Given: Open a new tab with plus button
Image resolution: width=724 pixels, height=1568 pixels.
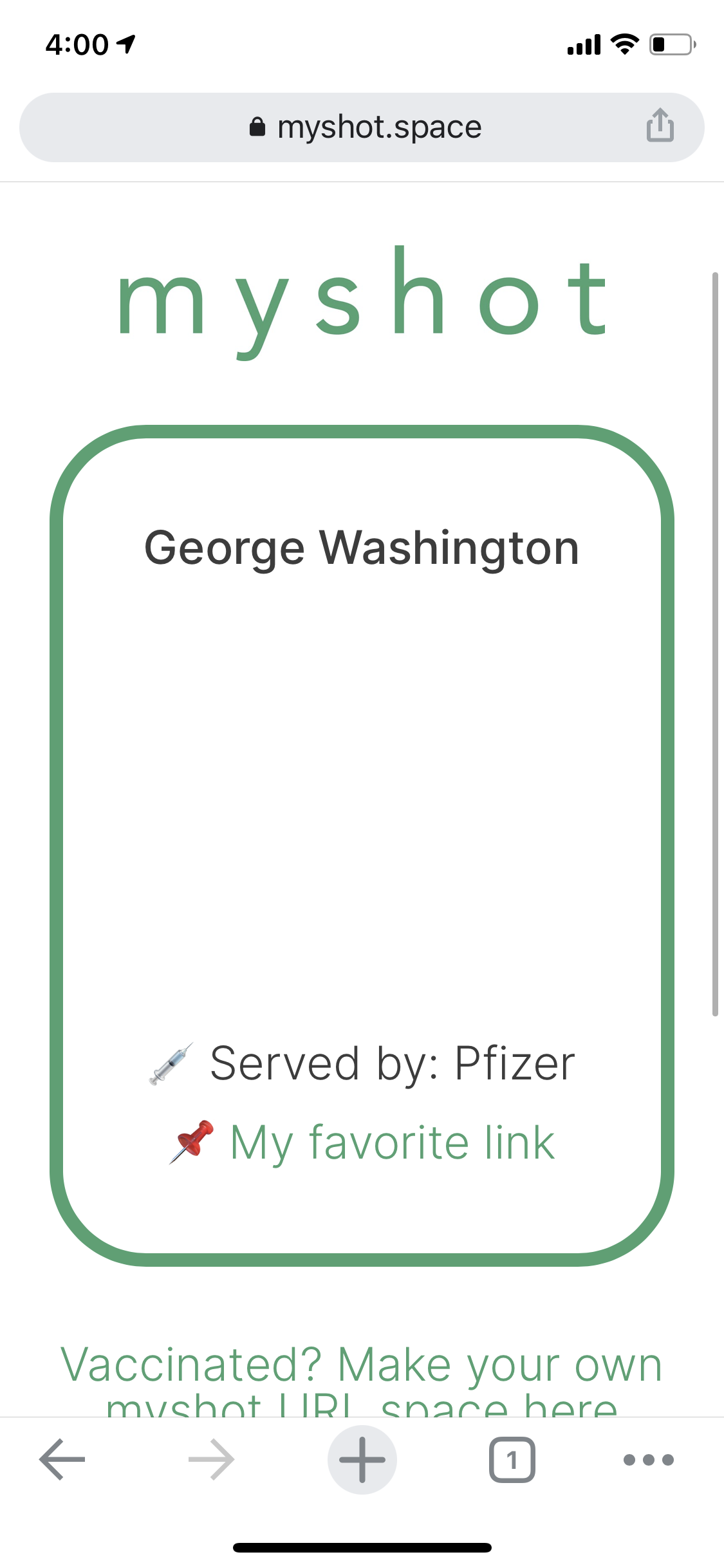Looking at the screenshot, I should [362, 1460].
